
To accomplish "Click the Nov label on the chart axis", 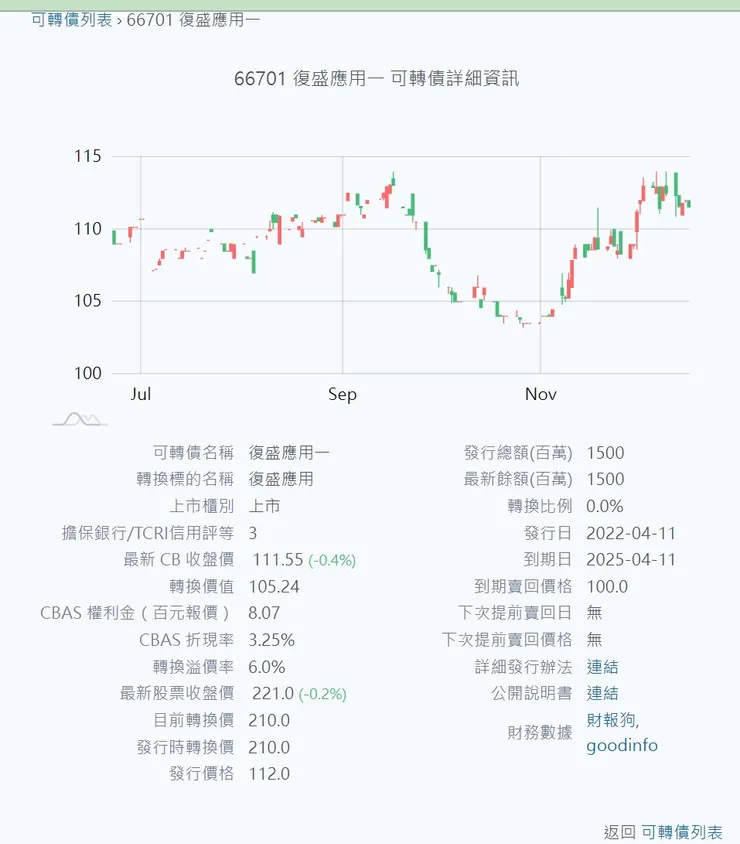I will point(540,394).
